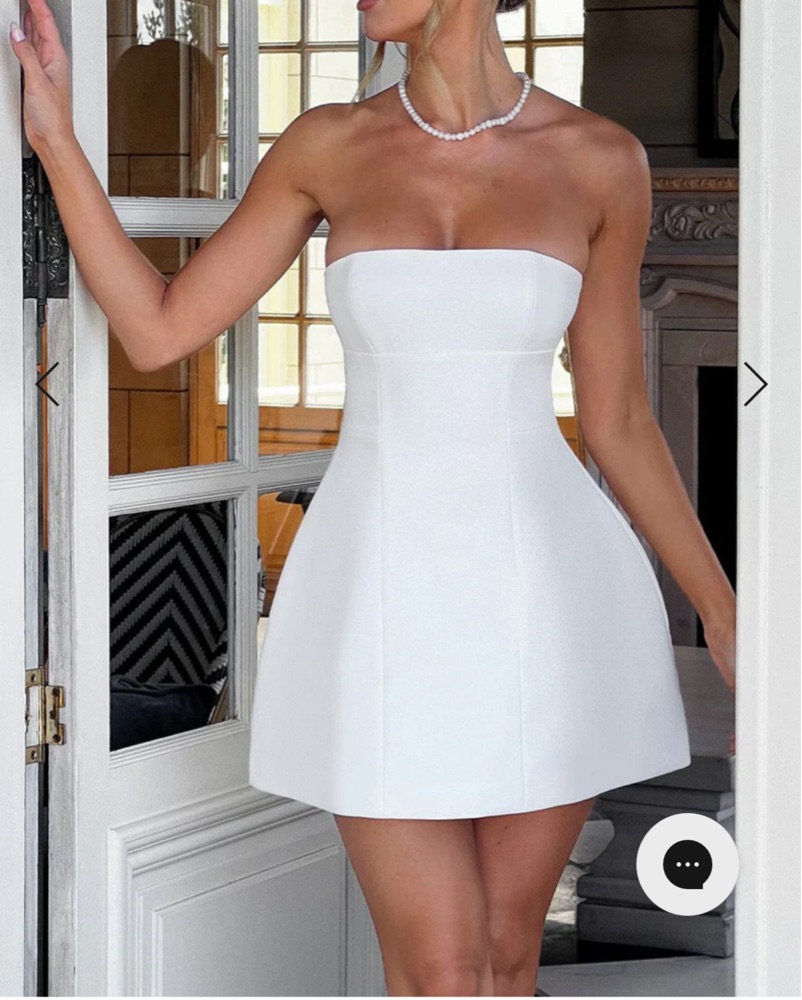Viewport: 802px width, 1000px height.
Task: Go to the next product photo
Action: [755, 384]
